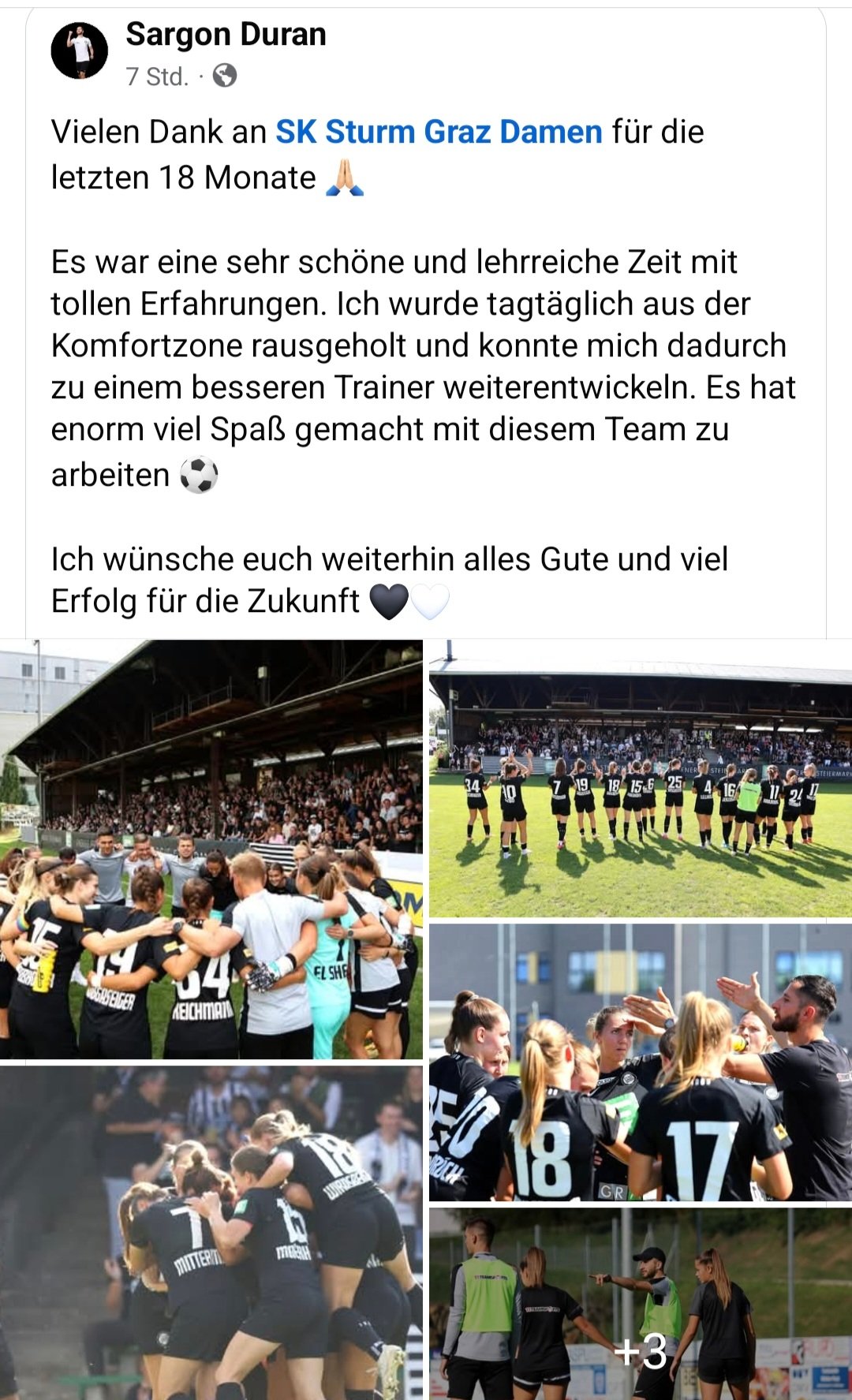Viewport: 852px width, 1400px height.
Task: Open the photo of players hugging in celebration
Action: coord(211,1233)
